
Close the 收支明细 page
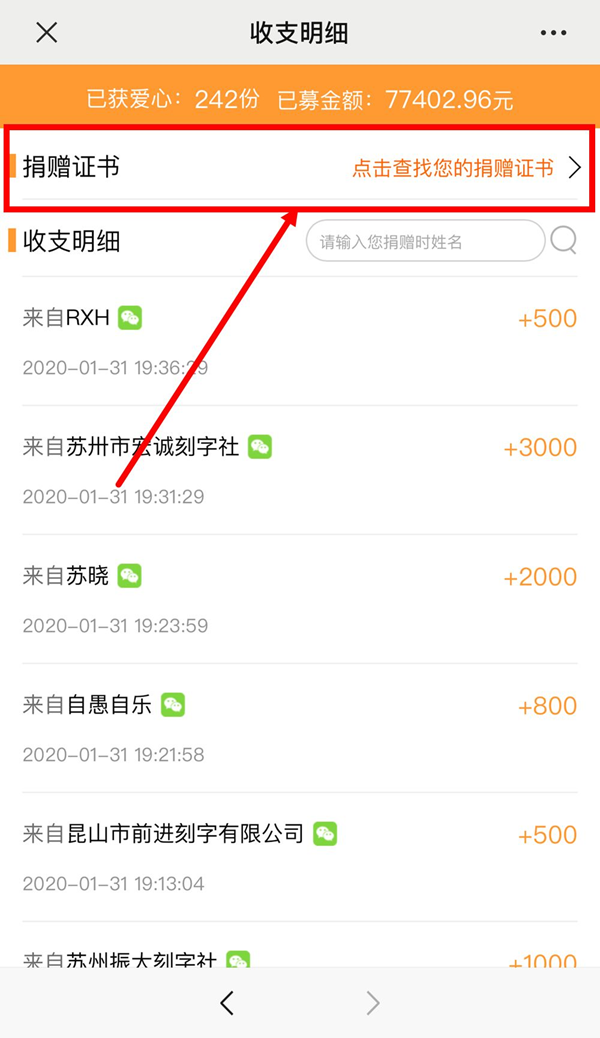(x=47, y=32)
